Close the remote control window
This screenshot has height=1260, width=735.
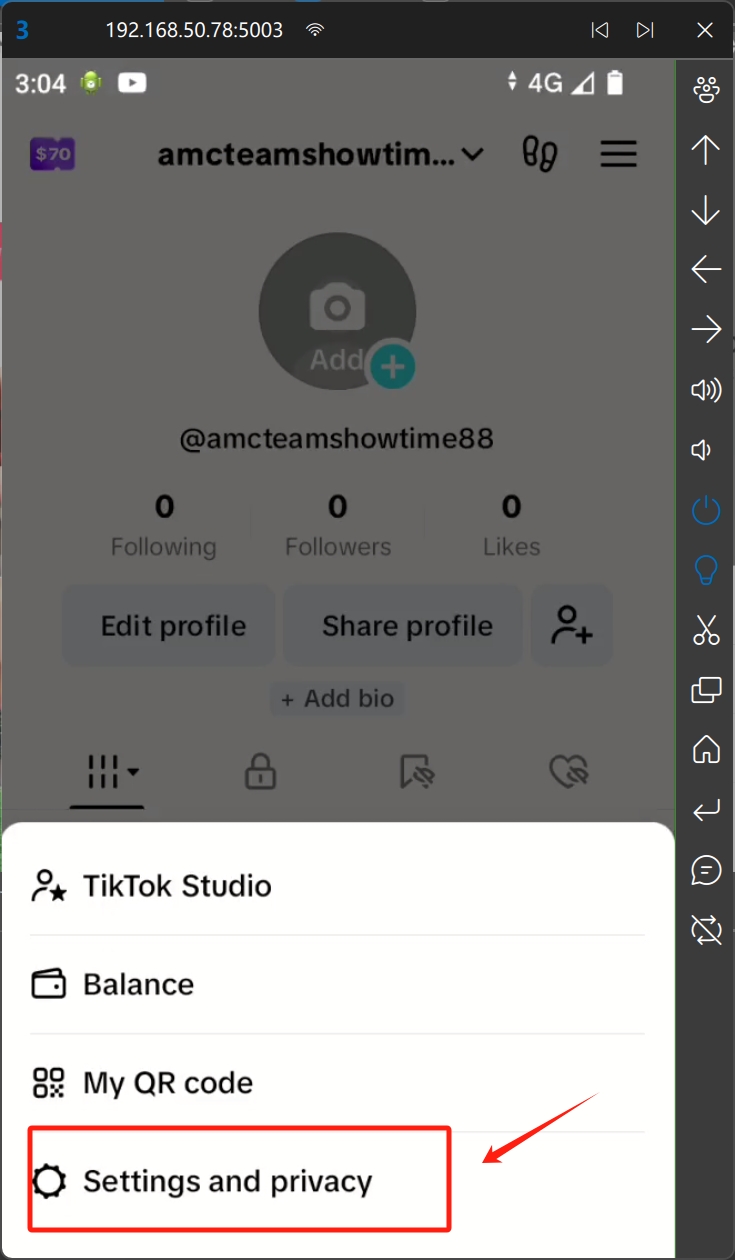(x=705, y=30)
